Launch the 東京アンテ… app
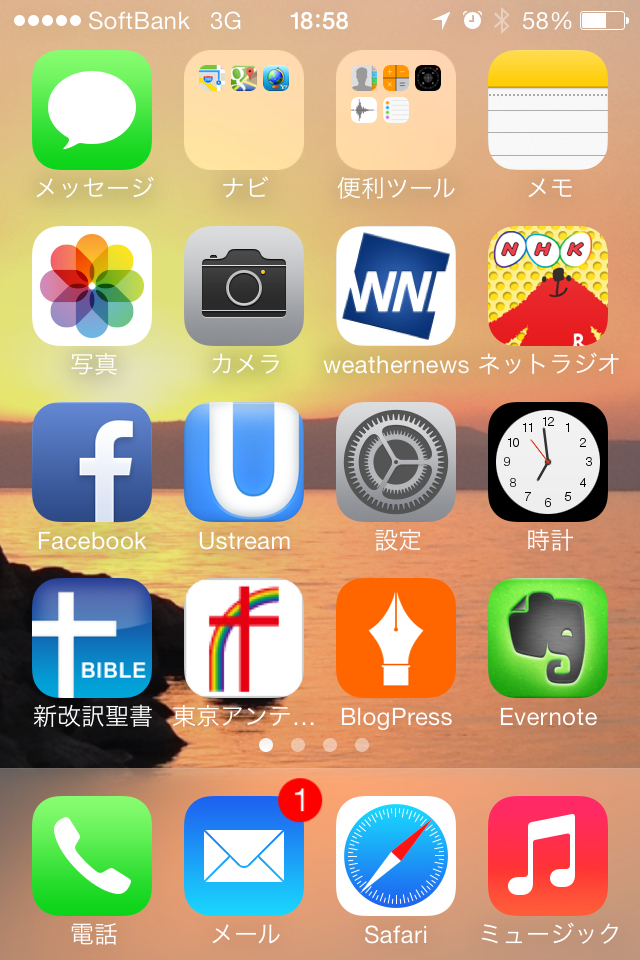Viewport: 640px width, 960px height. pos(244,638)
